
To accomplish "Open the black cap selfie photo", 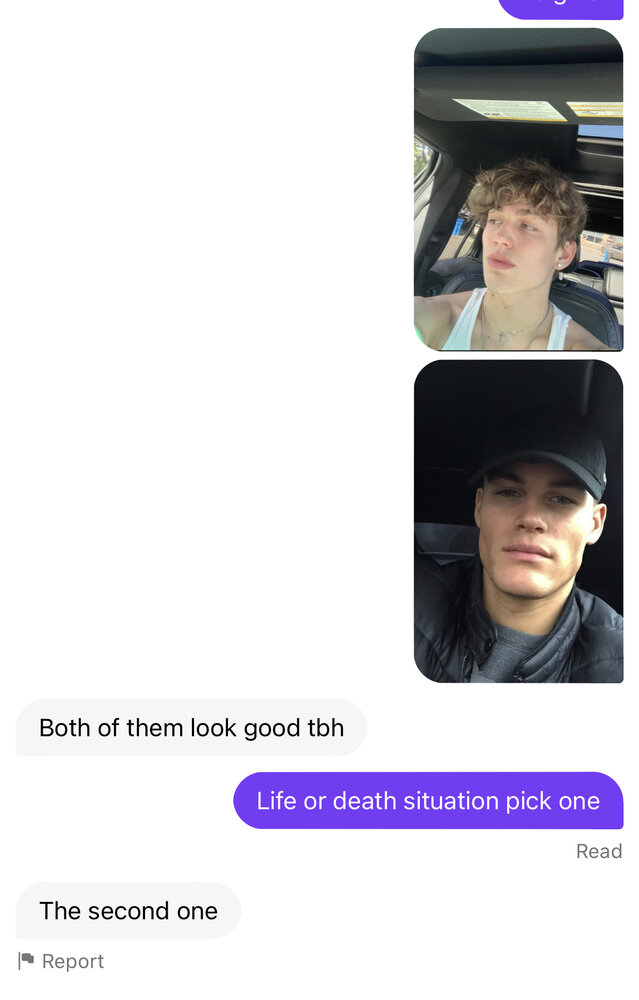I will 518,521.
